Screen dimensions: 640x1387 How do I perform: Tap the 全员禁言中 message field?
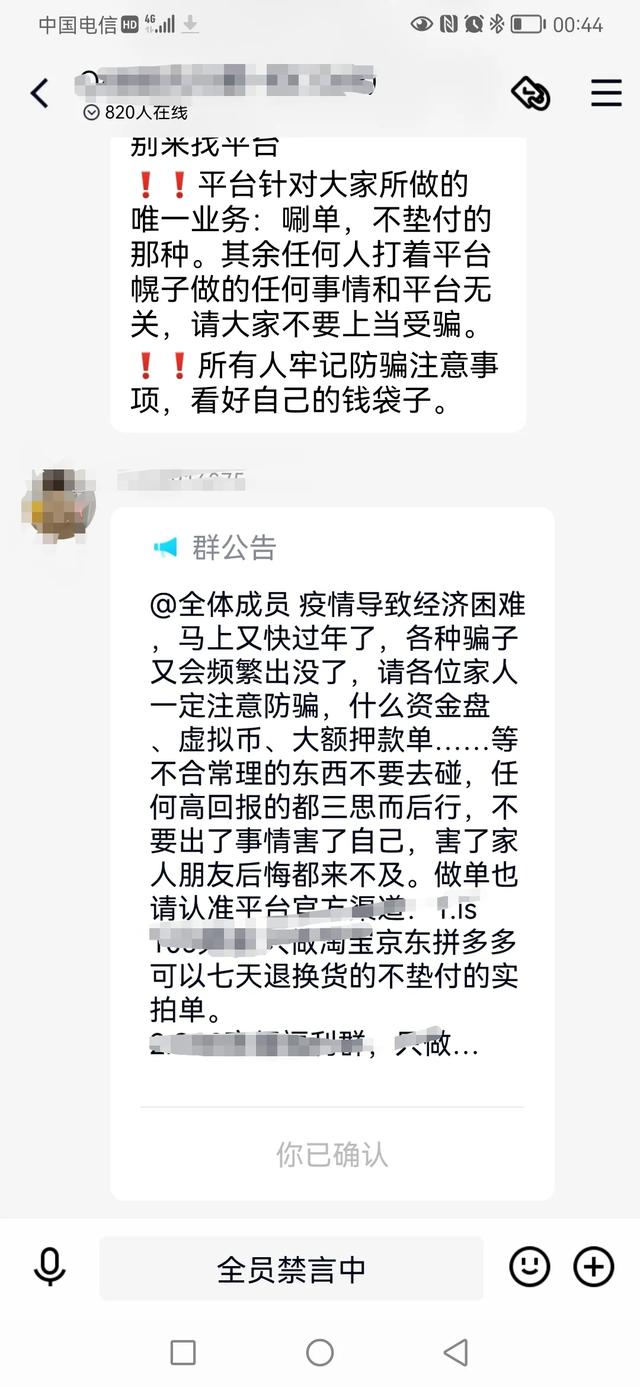click(291, 1268)
